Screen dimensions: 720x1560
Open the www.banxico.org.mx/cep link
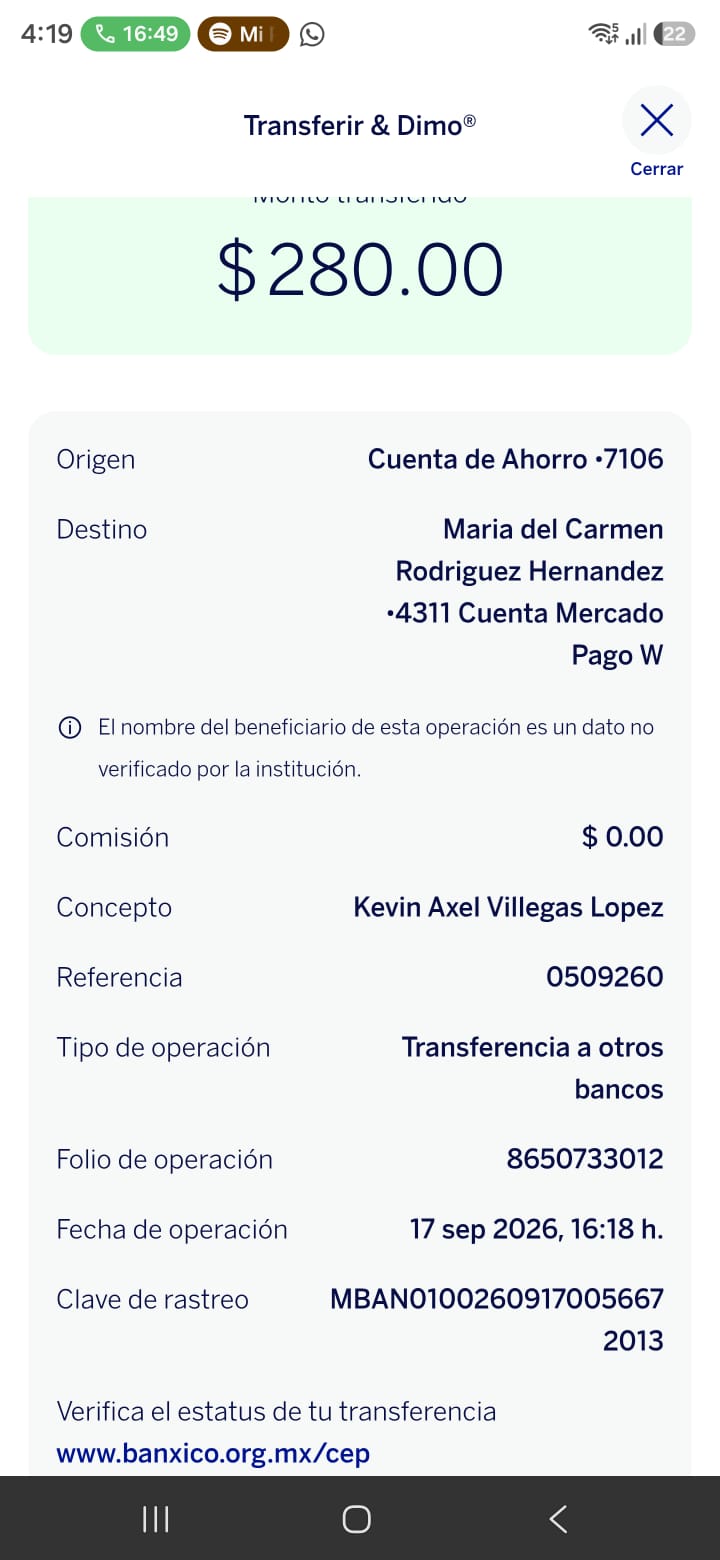(213, 1453)
